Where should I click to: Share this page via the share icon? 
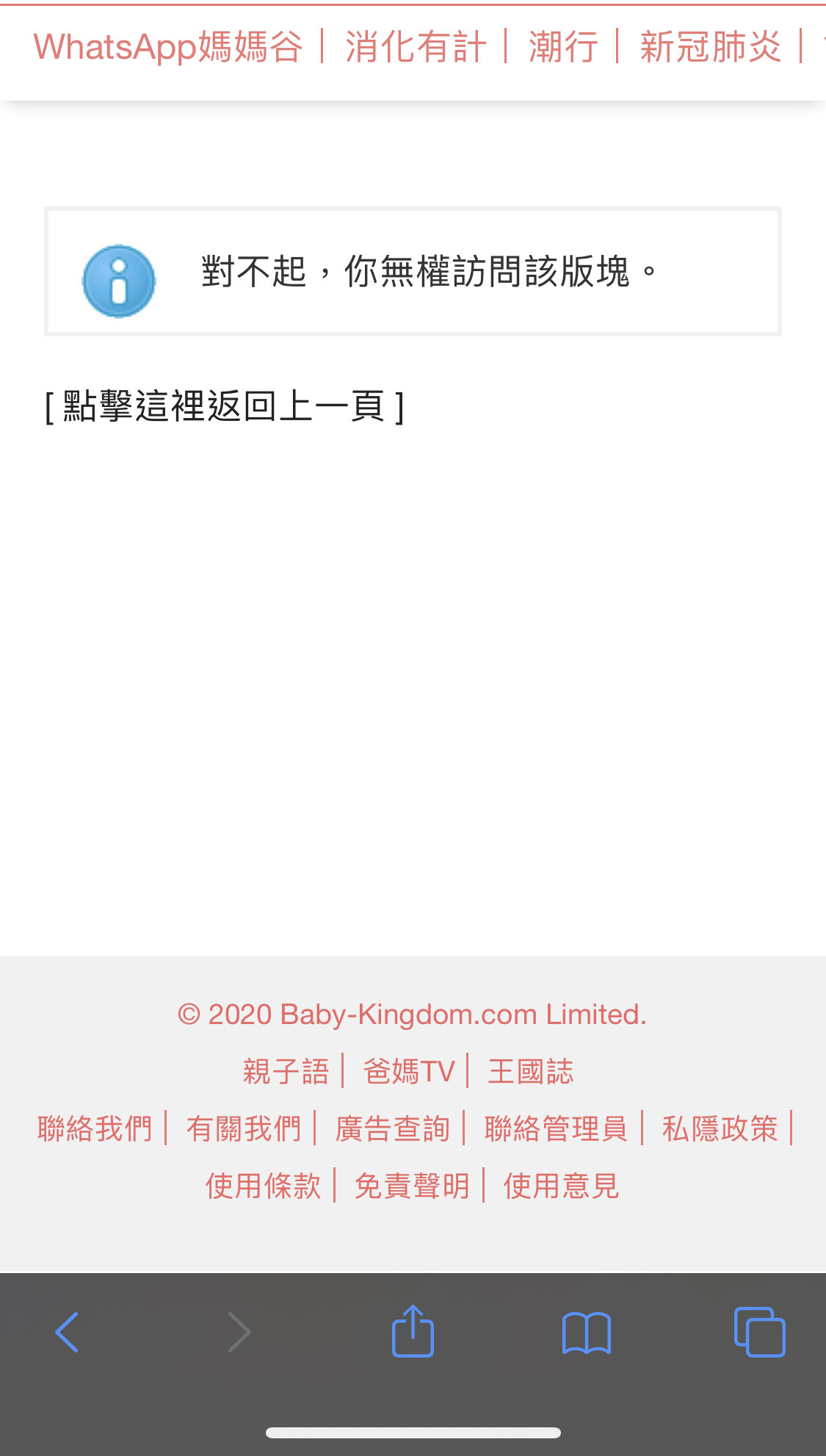pyautogui.click(x=413, y=1330)
